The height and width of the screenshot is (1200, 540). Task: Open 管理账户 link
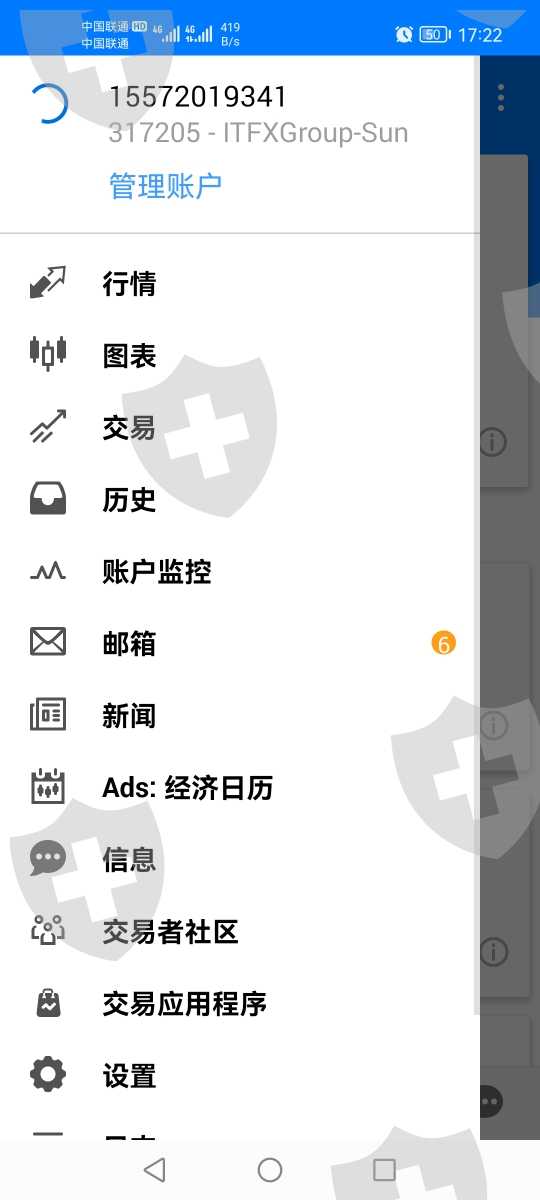coord(165,186)
